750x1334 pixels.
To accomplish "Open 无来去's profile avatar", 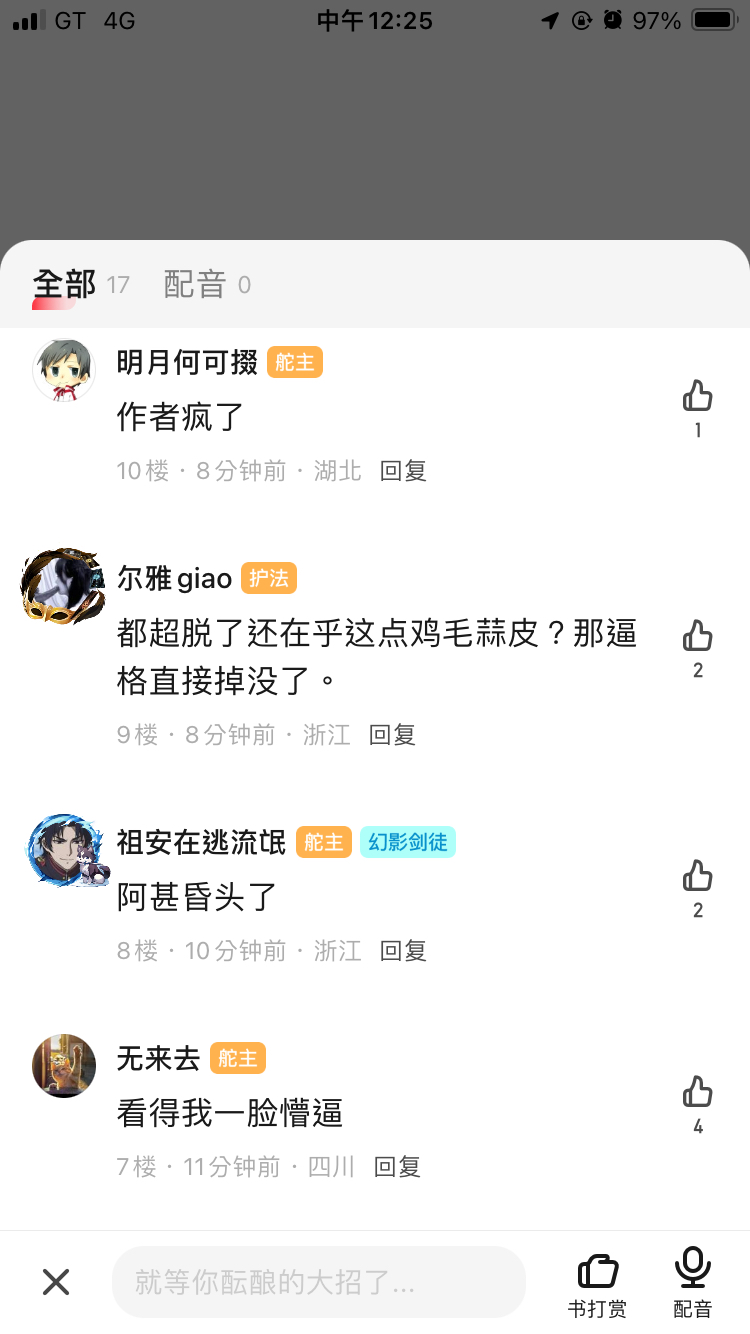I will click(x=64, y=1066).
